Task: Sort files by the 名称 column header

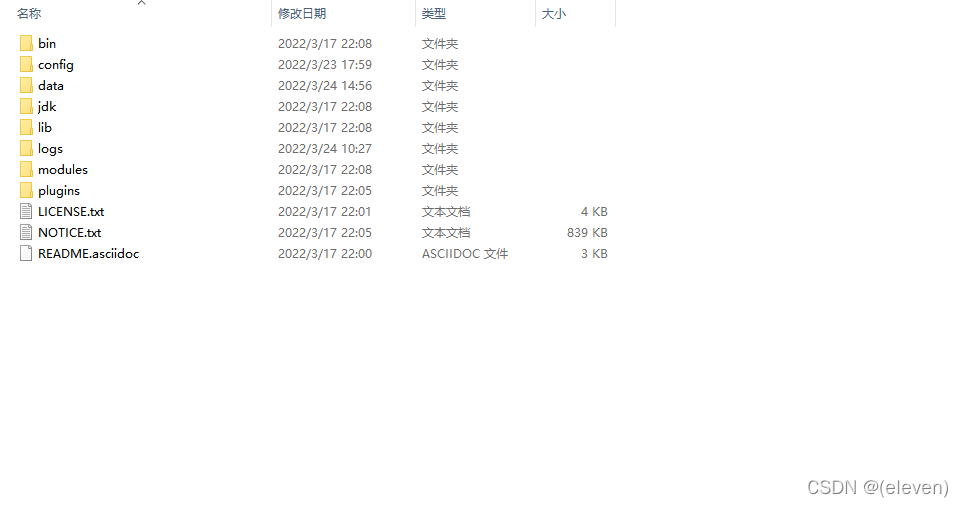Action: click(29, 13)
